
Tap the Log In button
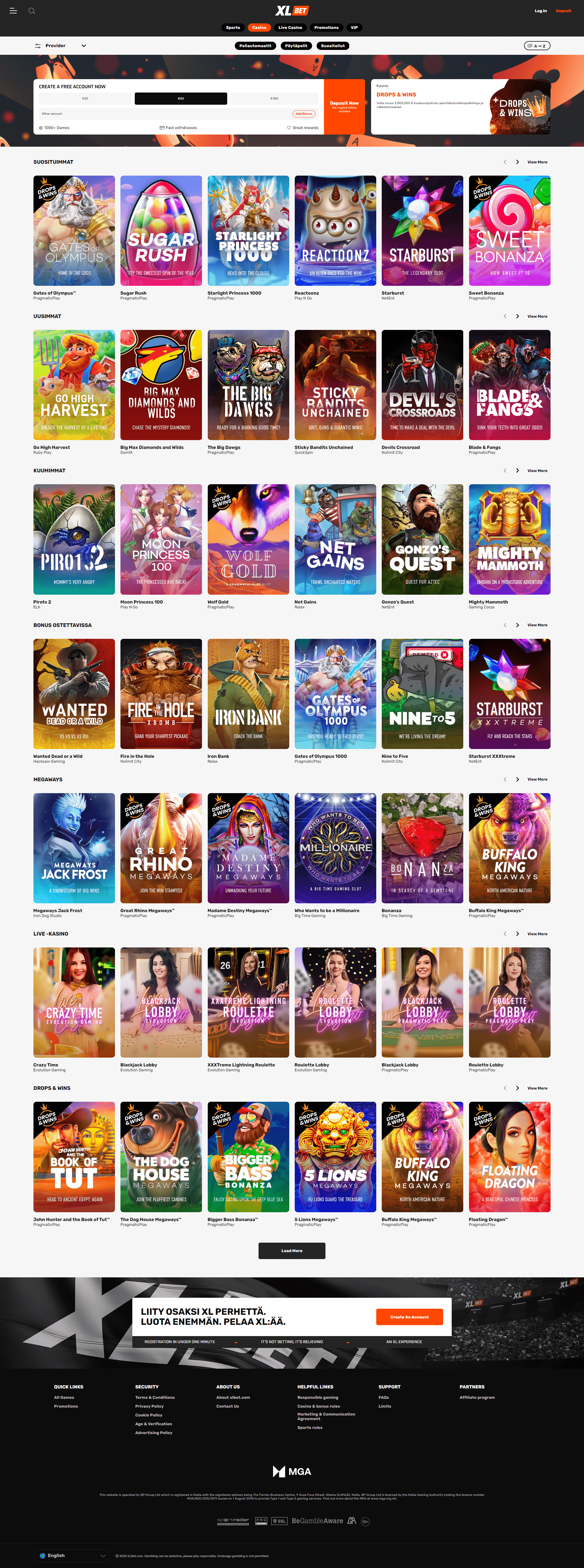click(x=540, y=11)
